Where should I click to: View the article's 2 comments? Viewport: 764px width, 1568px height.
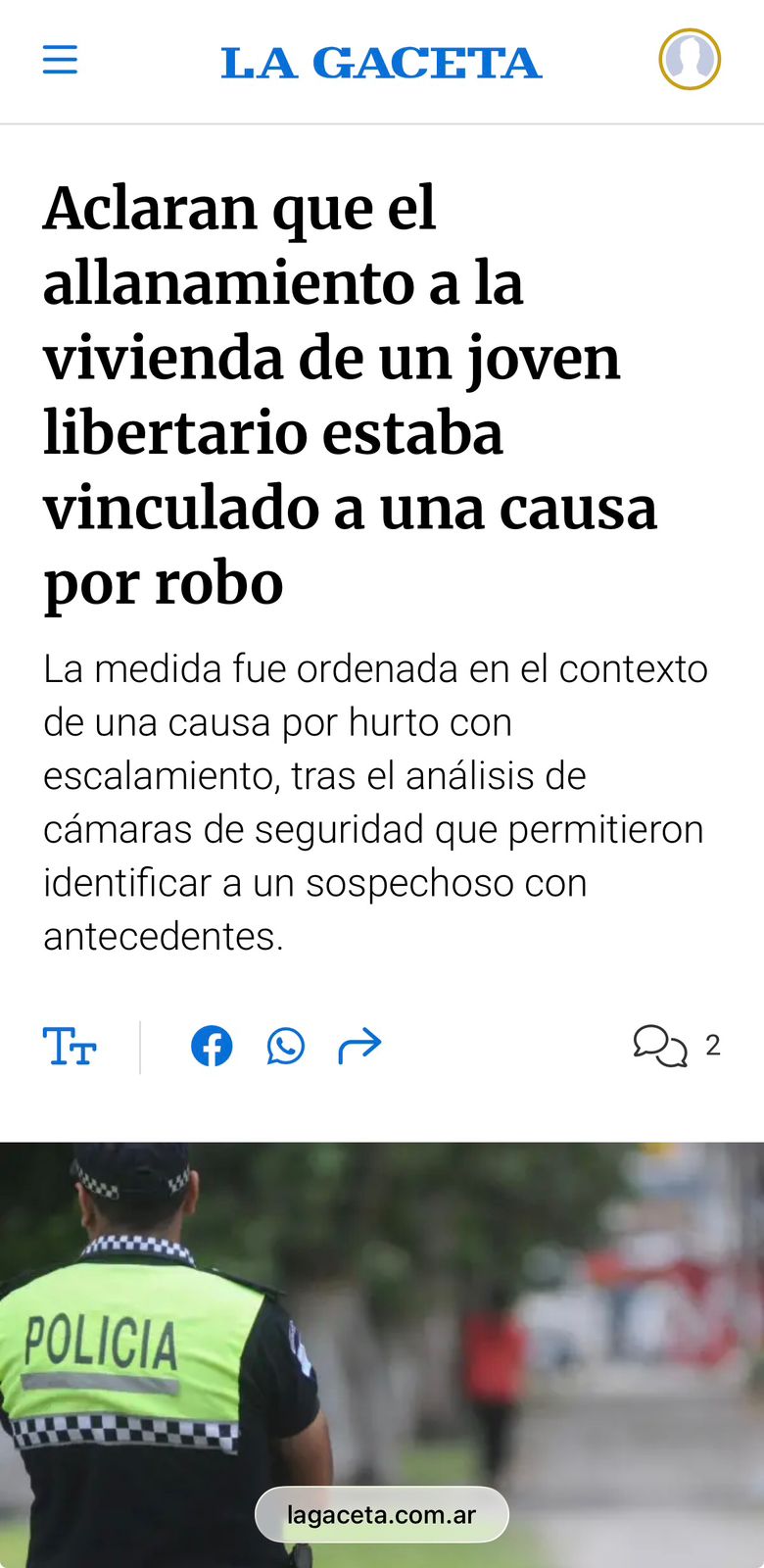click(x=676, y=1046)
